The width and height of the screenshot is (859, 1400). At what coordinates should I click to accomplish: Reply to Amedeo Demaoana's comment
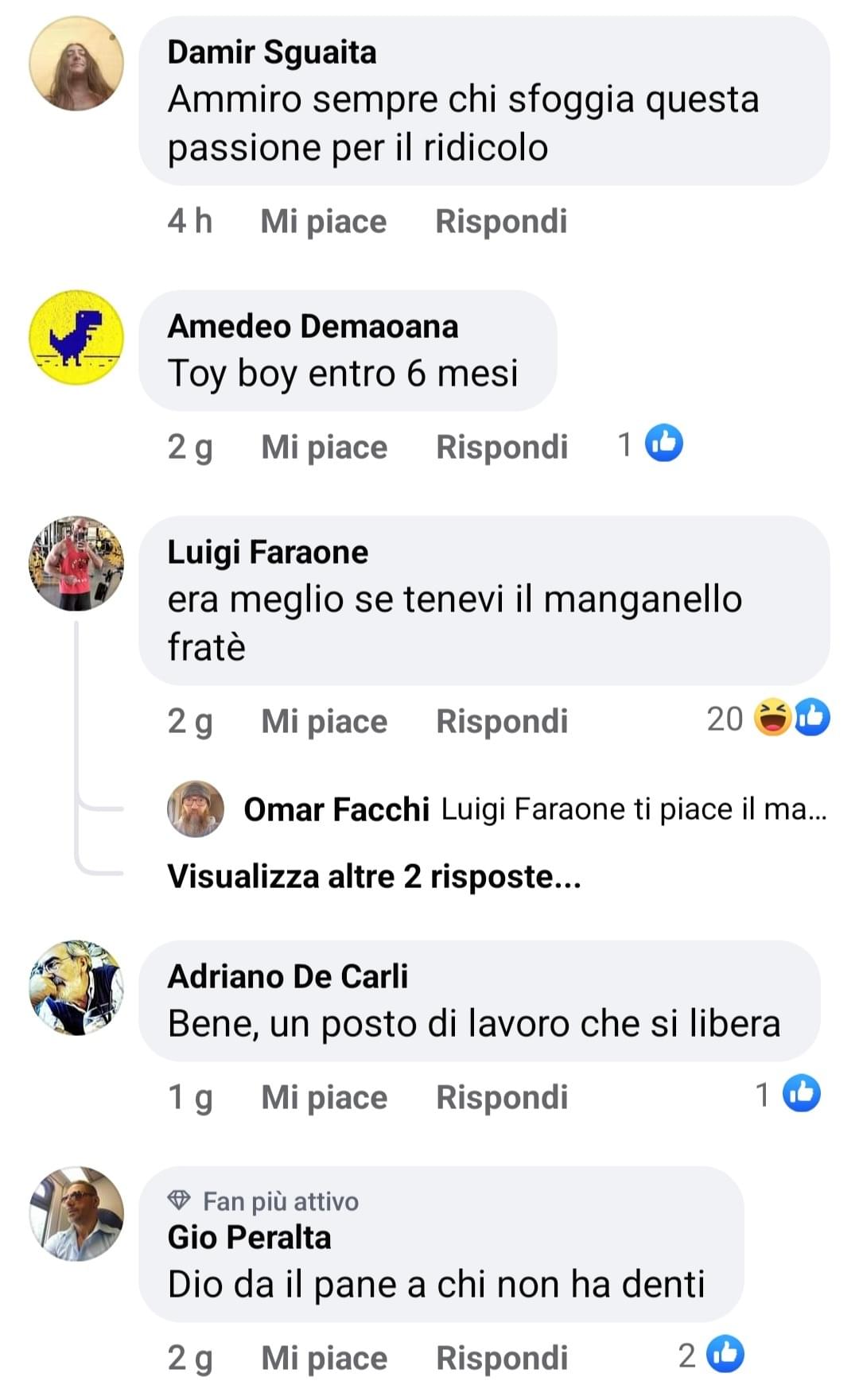click(502, 447)
